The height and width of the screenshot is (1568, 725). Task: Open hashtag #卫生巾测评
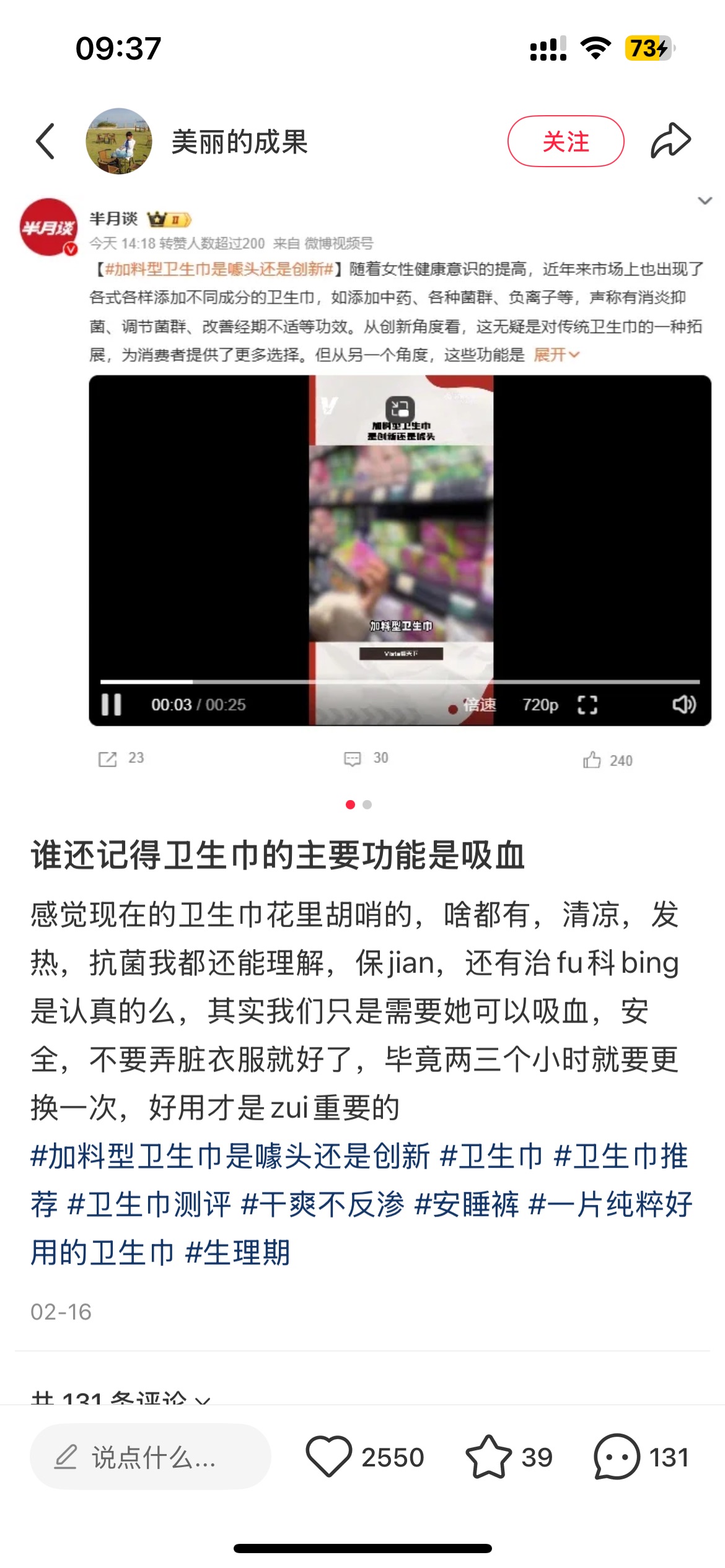click(149, 1204)
